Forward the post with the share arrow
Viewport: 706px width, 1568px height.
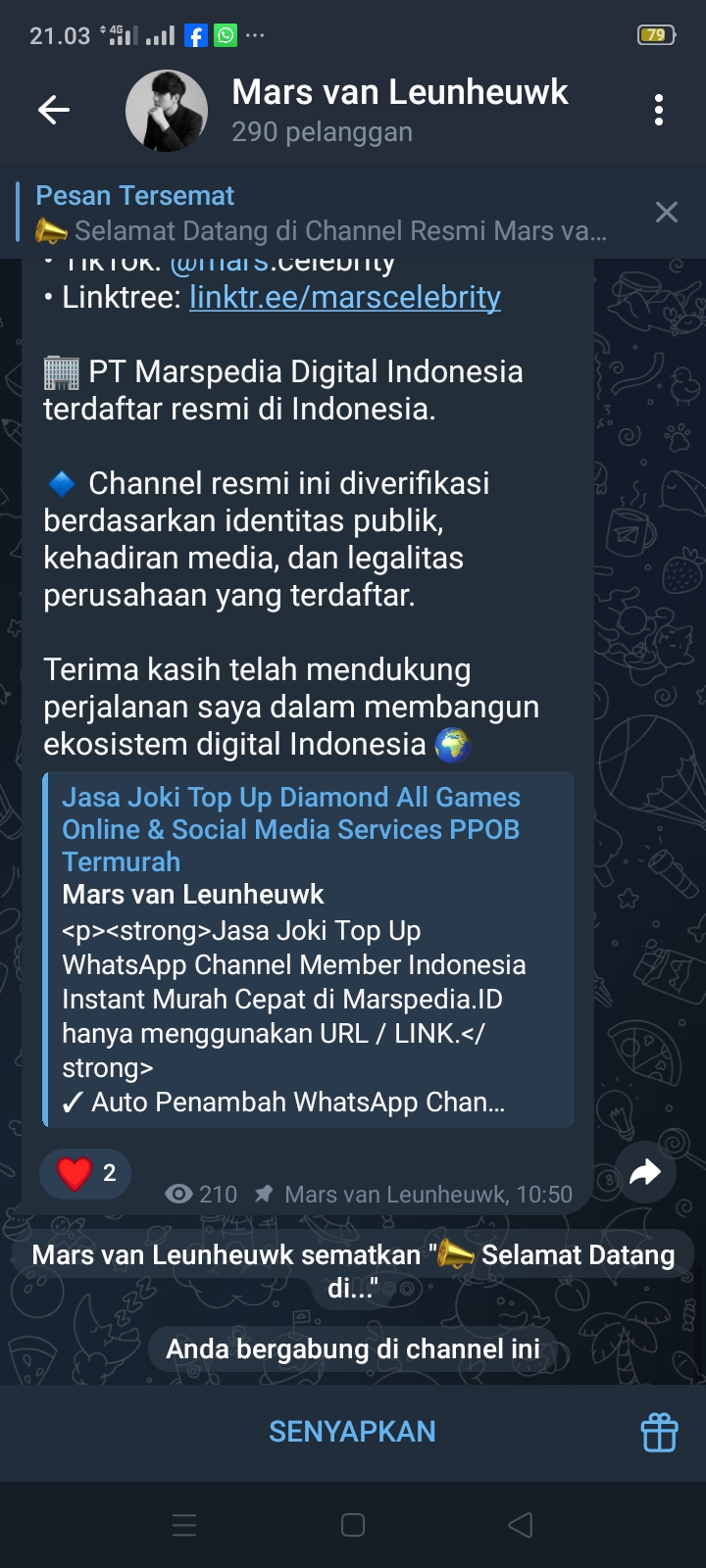tap(645, 1172)
